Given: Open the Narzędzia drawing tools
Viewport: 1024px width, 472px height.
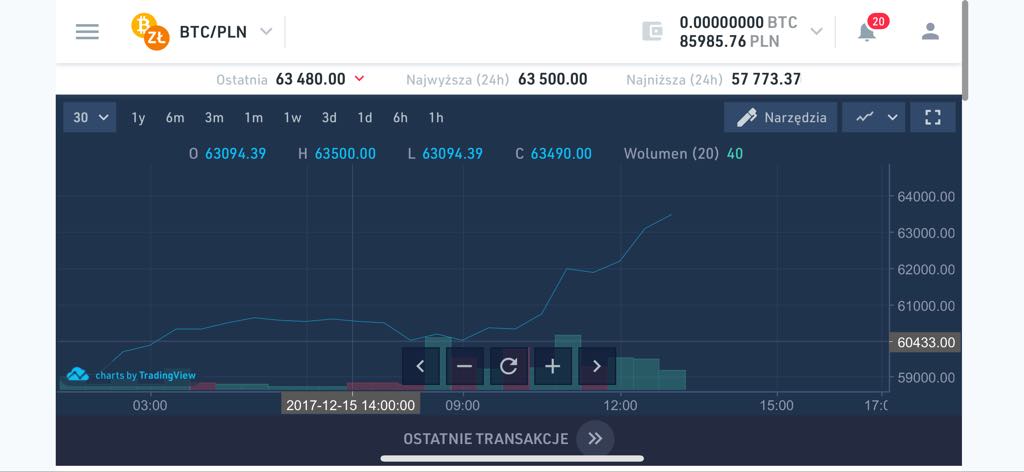Looking at the screenshot, I should (781, 117).
